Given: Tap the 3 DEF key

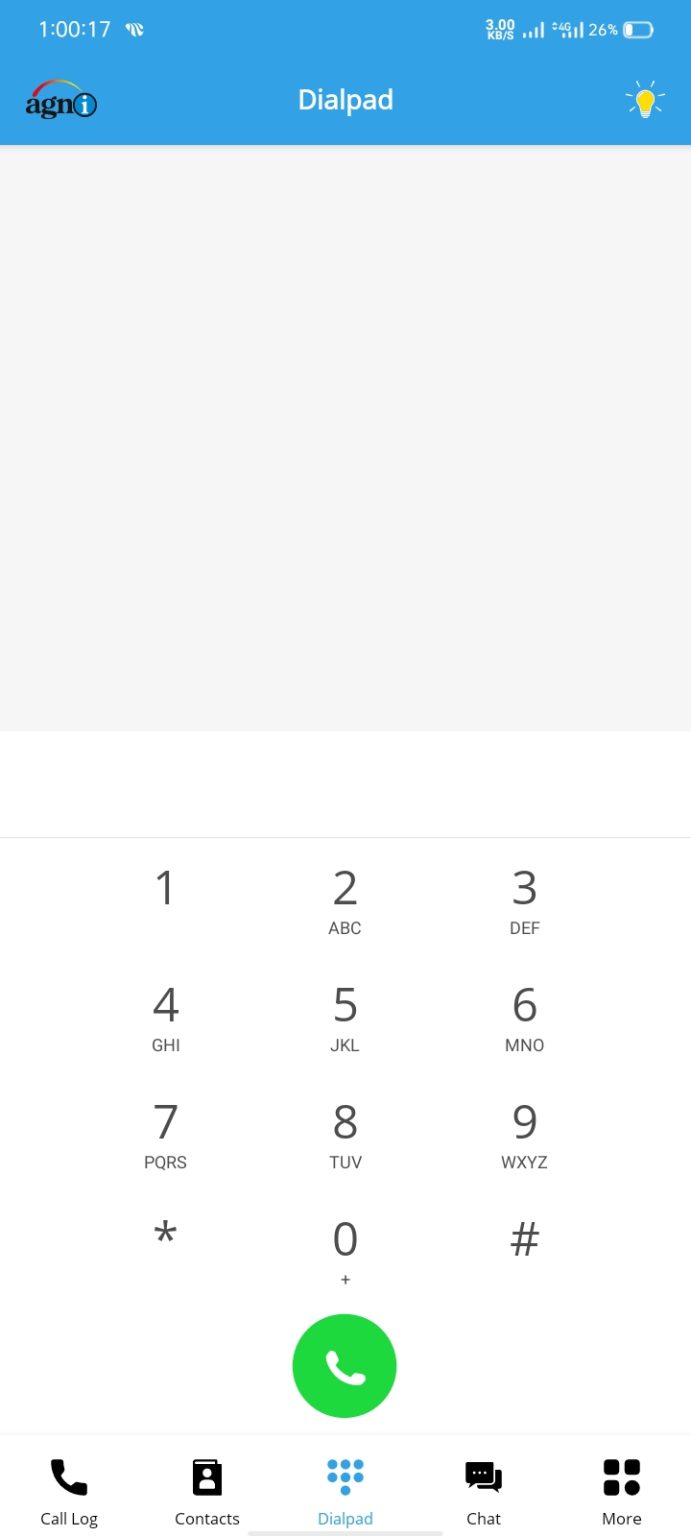Looking at the screenshot, I should click(x=524, y=901).
